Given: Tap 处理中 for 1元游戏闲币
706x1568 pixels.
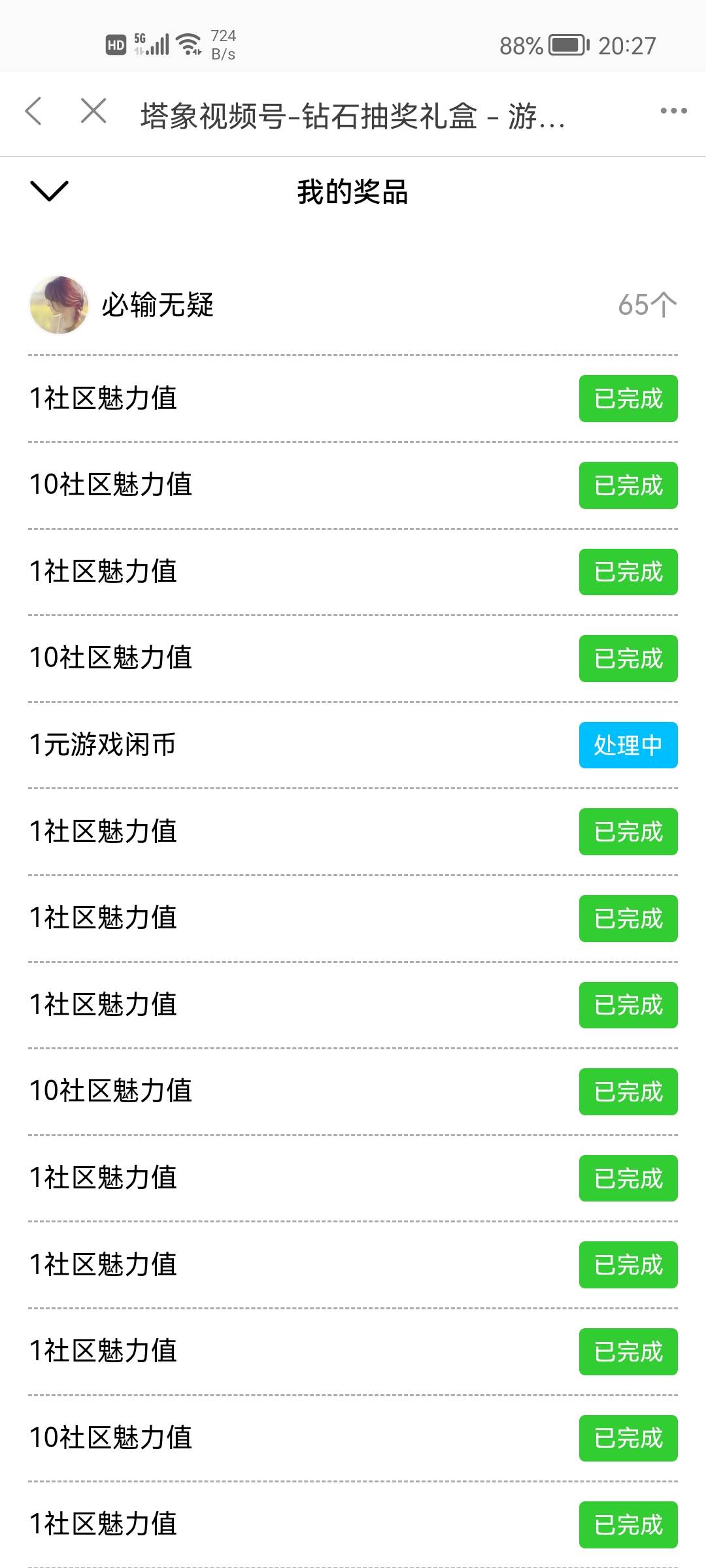Looking at the screenshot, I should pyautogui.click(x=628, y=745).
